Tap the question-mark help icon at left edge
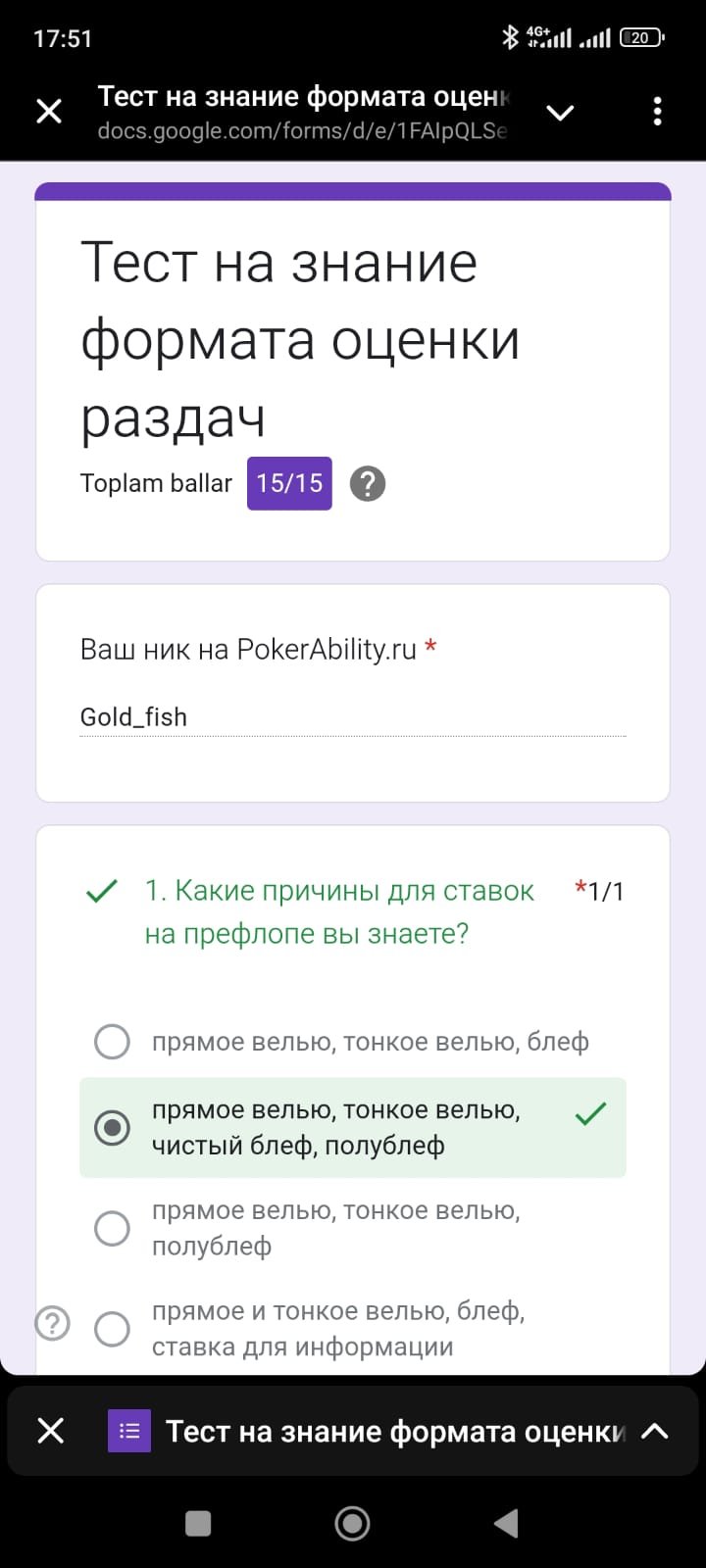 52,1324
